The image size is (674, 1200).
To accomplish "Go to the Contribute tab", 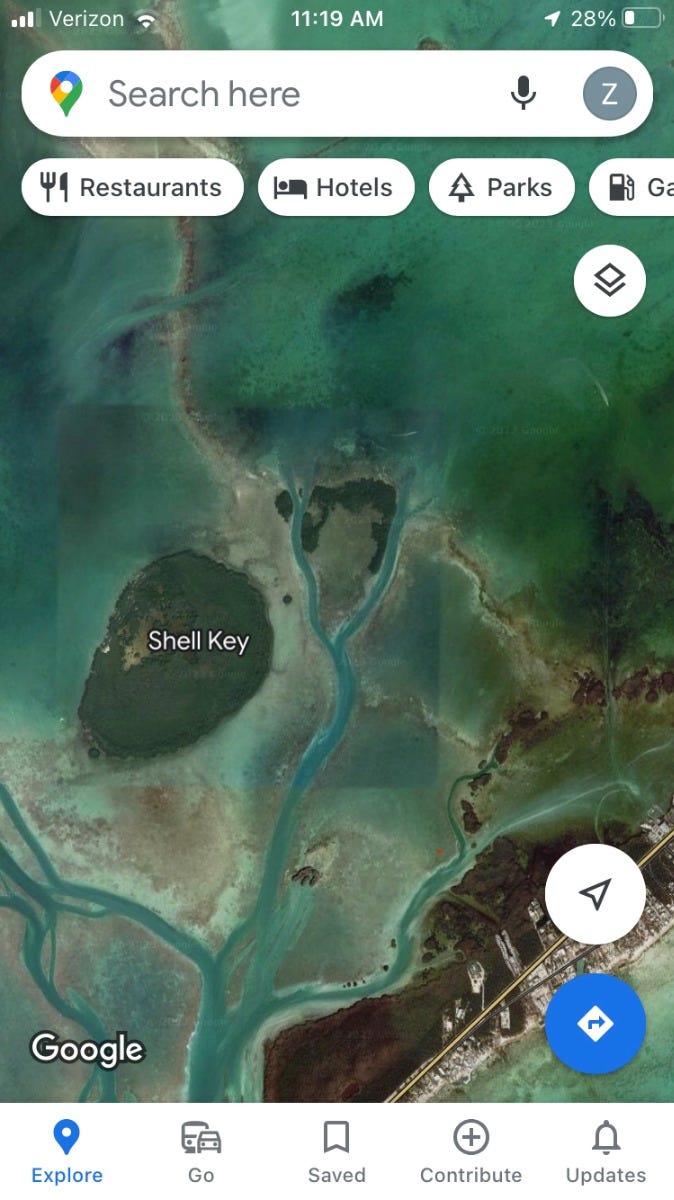I will tap(471, 1152).
